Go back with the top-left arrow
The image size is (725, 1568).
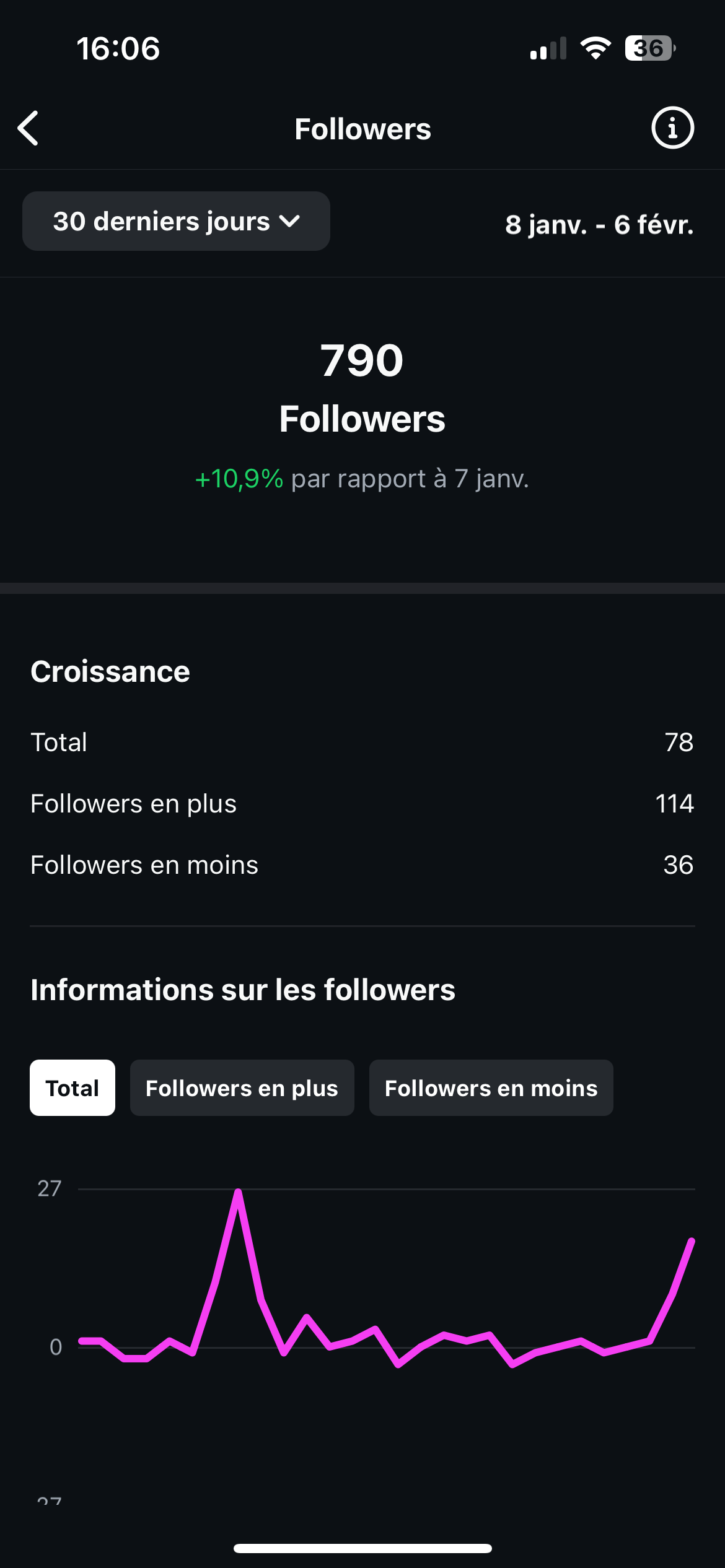coord(29,129)
